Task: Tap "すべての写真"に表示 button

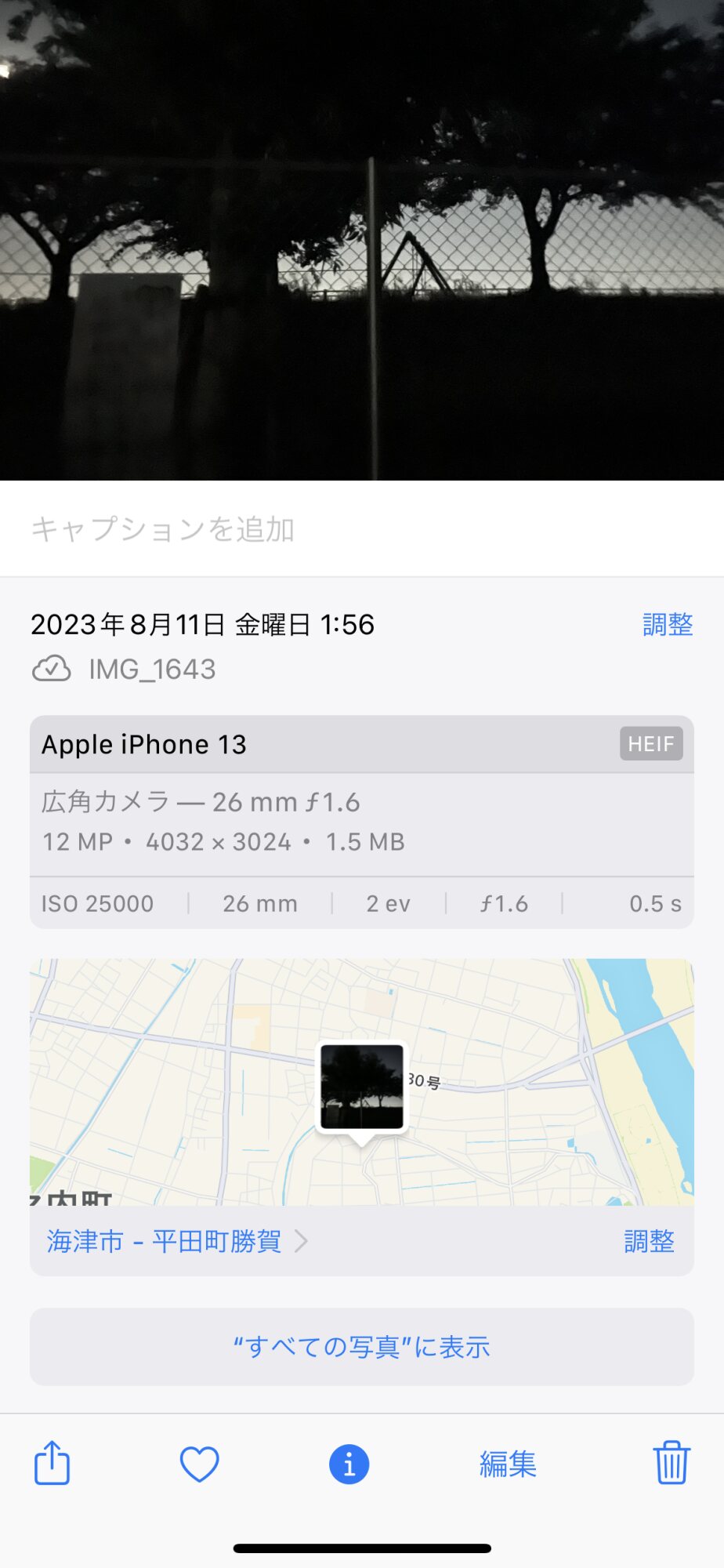Action: tap(362, 1346)
